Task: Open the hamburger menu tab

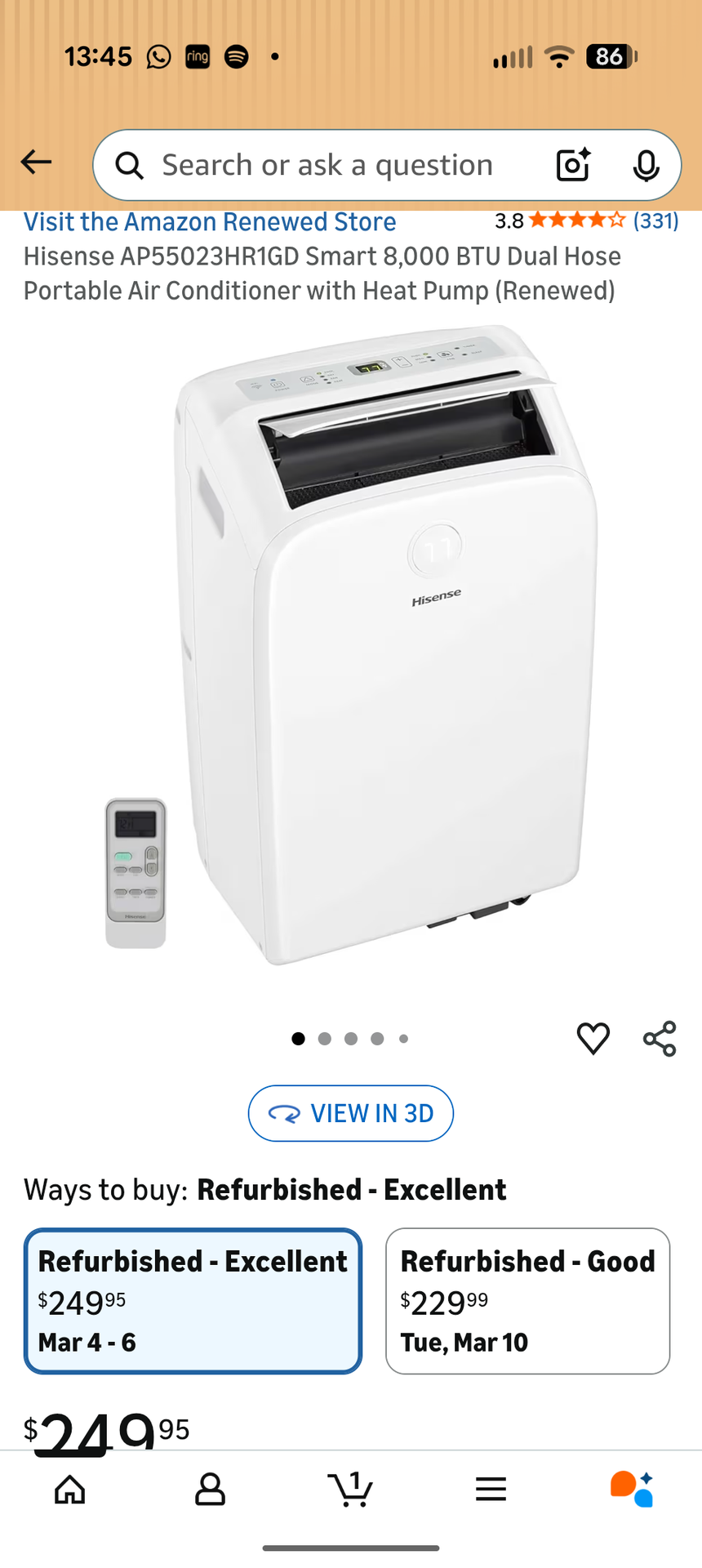Action: (491, 1490)
